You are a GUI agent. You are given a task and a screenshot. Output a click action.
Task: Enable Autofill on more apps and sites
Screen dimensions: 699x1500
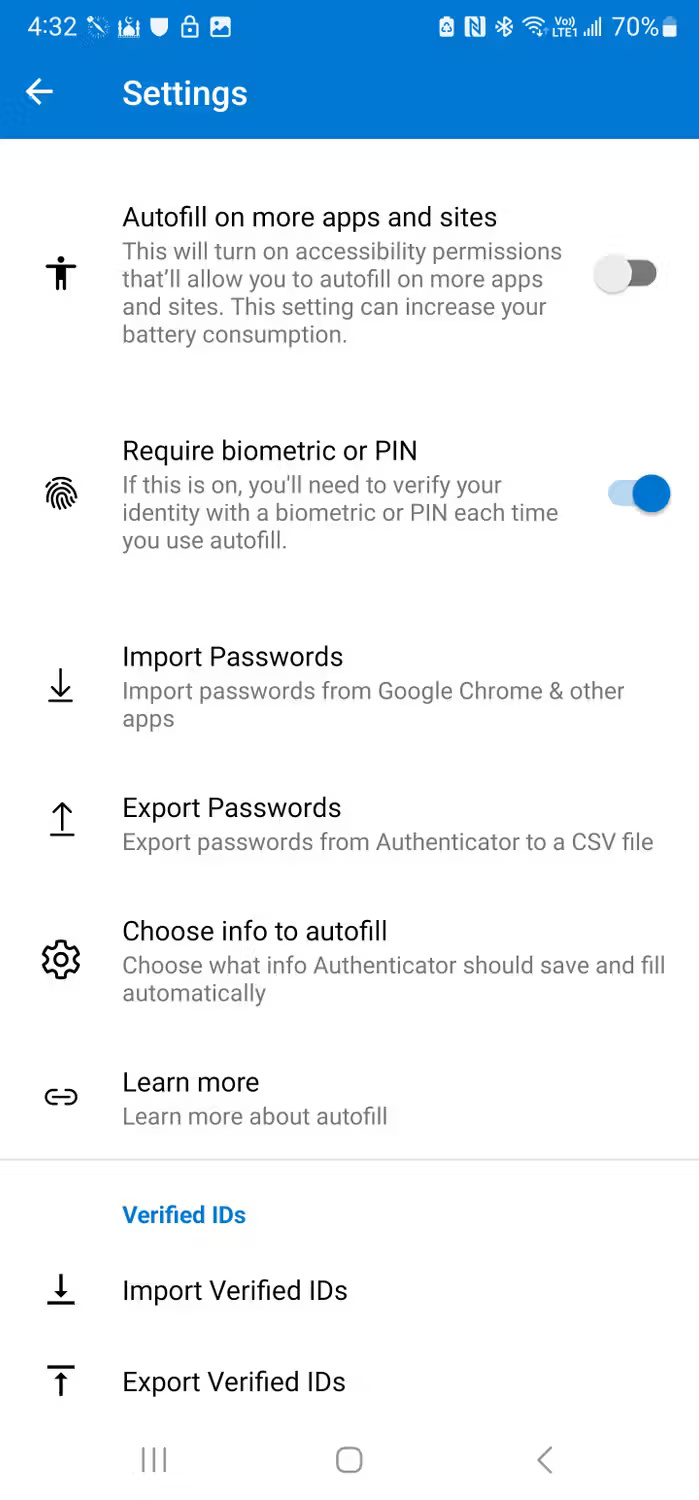click(x=626, y=273)
